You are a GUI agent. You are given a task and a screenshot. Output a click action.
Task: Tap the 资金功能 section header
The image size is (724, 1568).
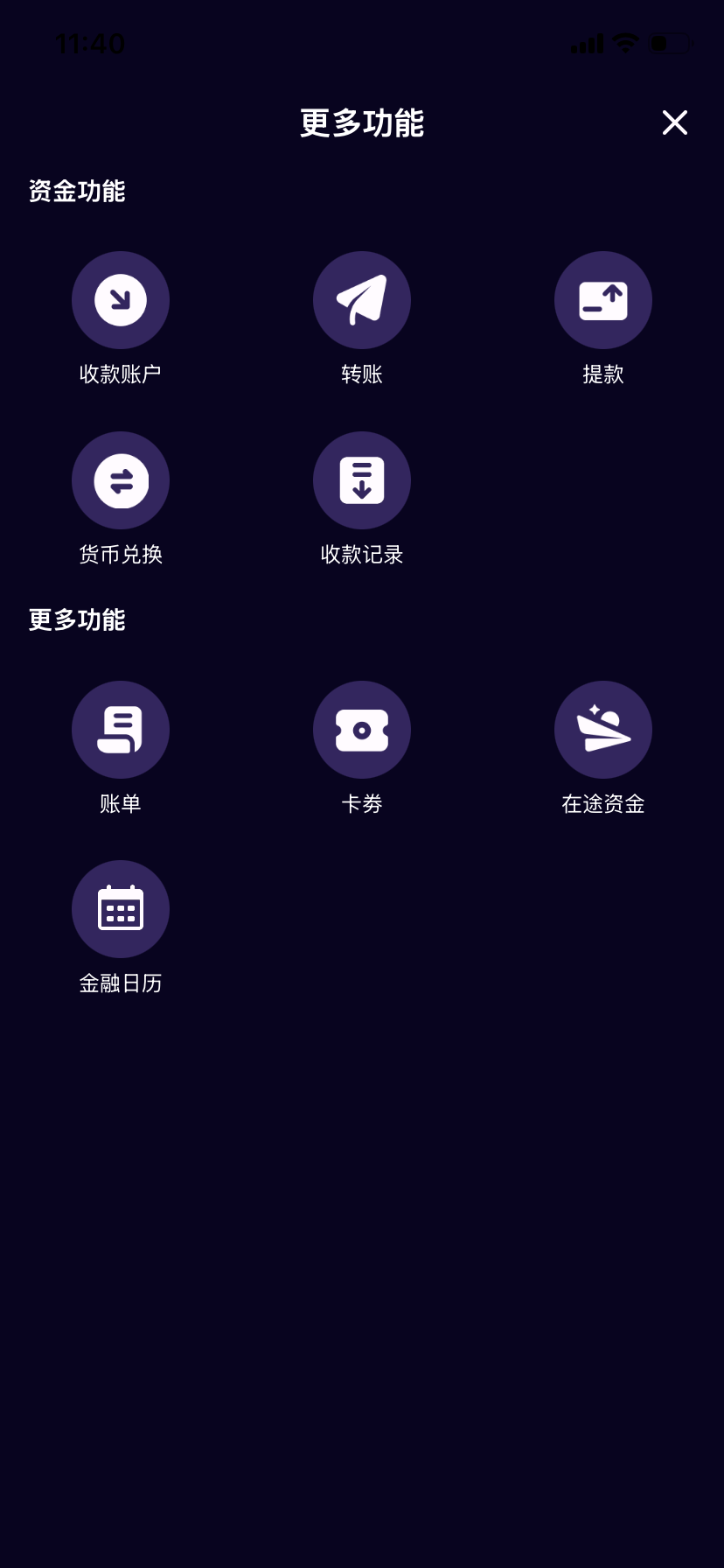click(77, 191)
